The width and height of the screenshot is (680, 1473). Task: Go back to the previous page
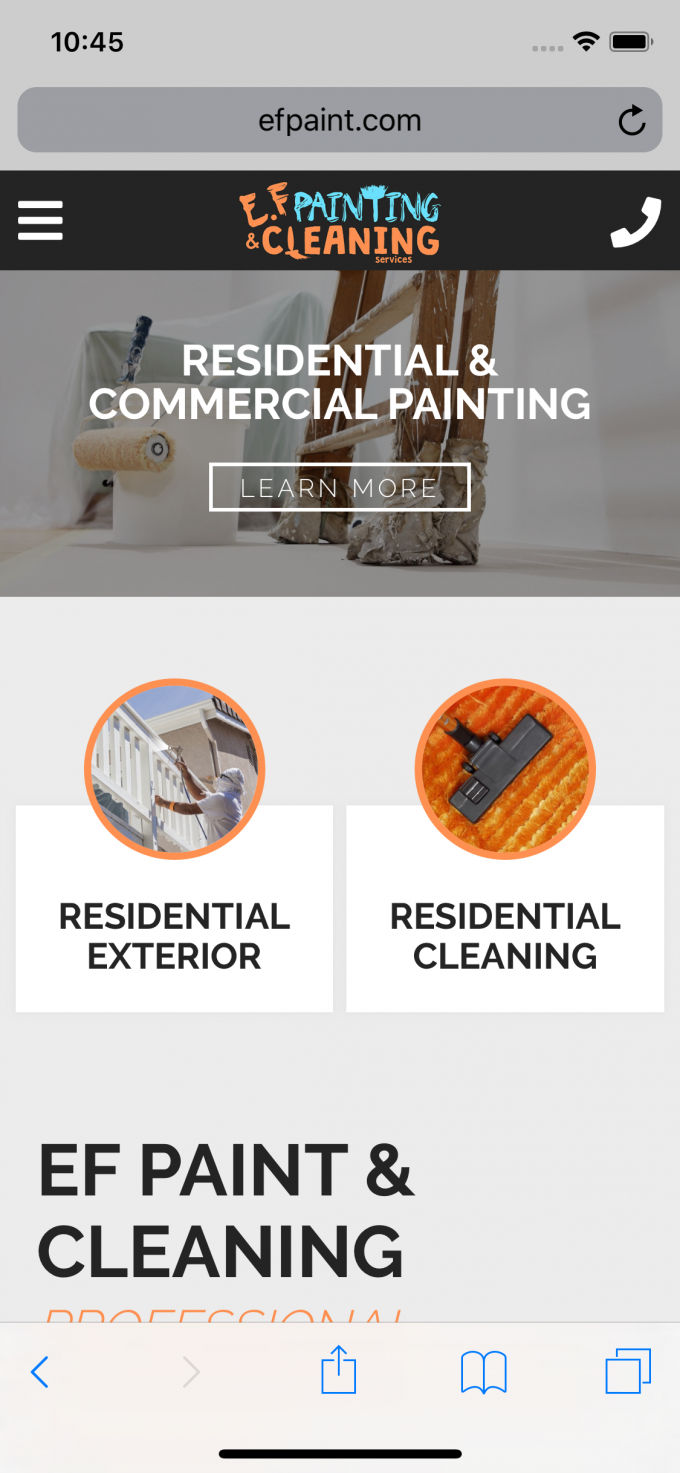40,1372
